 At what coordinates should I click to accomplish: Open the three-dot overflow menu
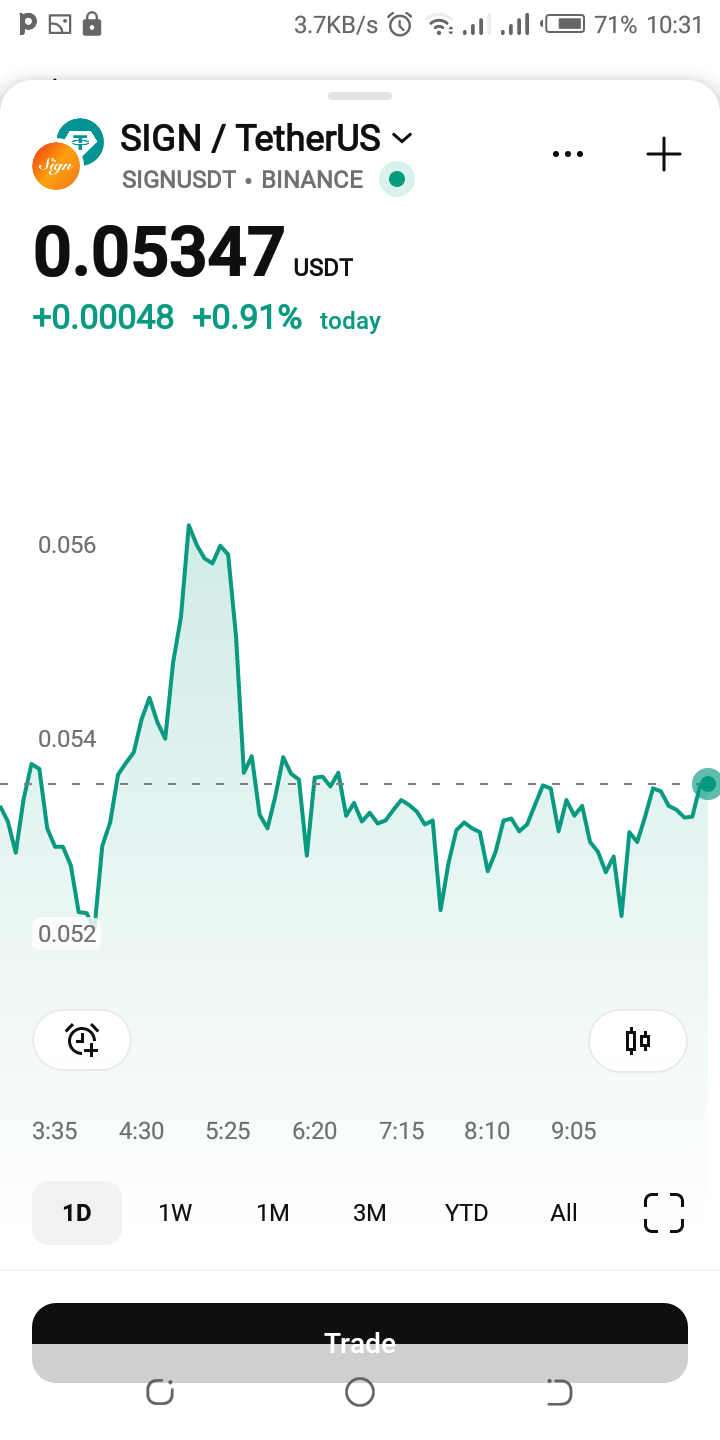567,154
